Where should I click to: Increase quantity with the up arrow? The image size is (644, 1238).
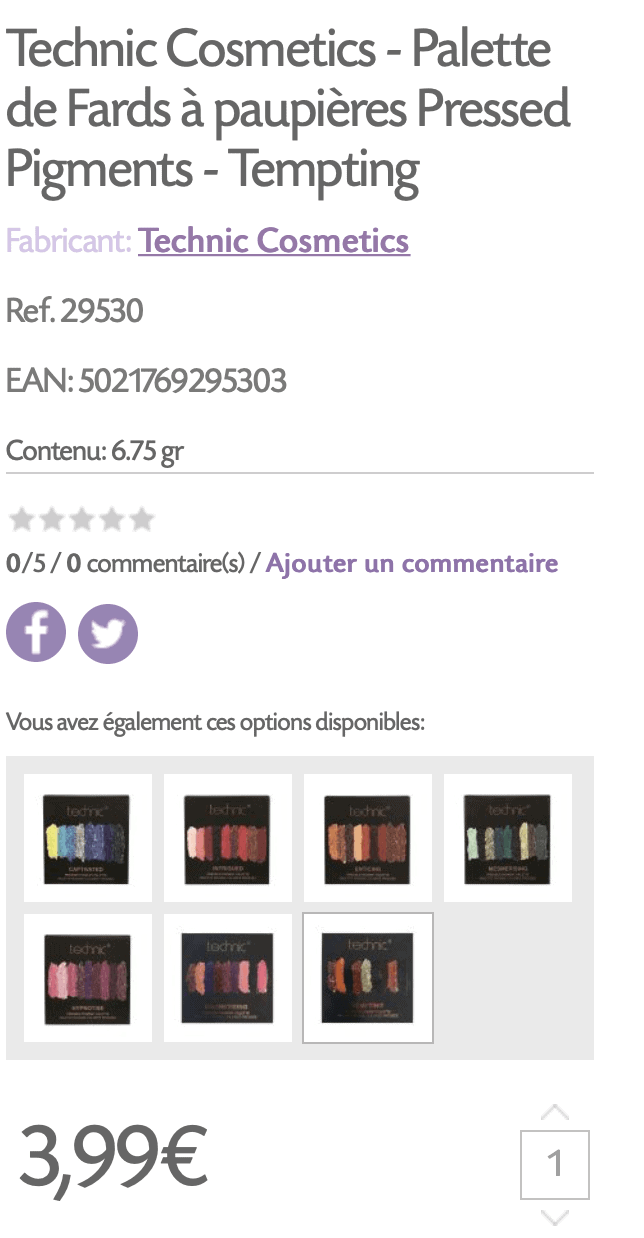[555, 1112]
